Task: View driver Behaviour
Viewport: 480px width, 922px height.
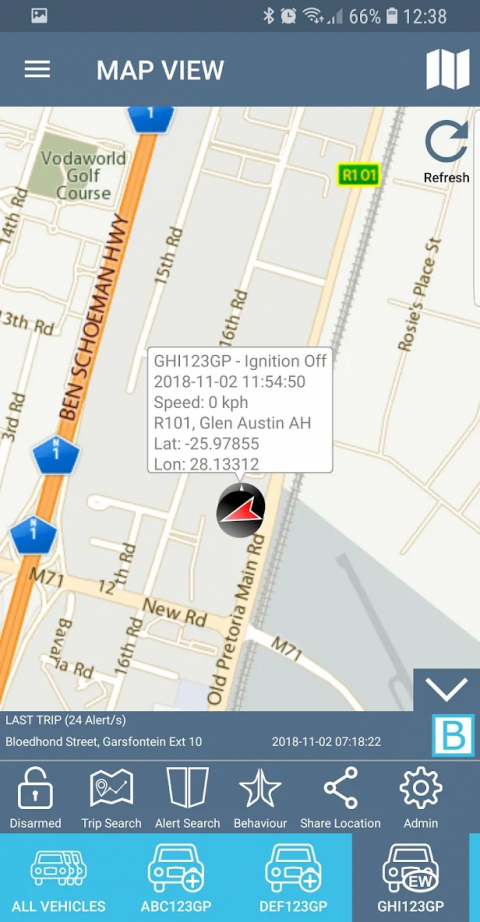Action: point(260,797)
